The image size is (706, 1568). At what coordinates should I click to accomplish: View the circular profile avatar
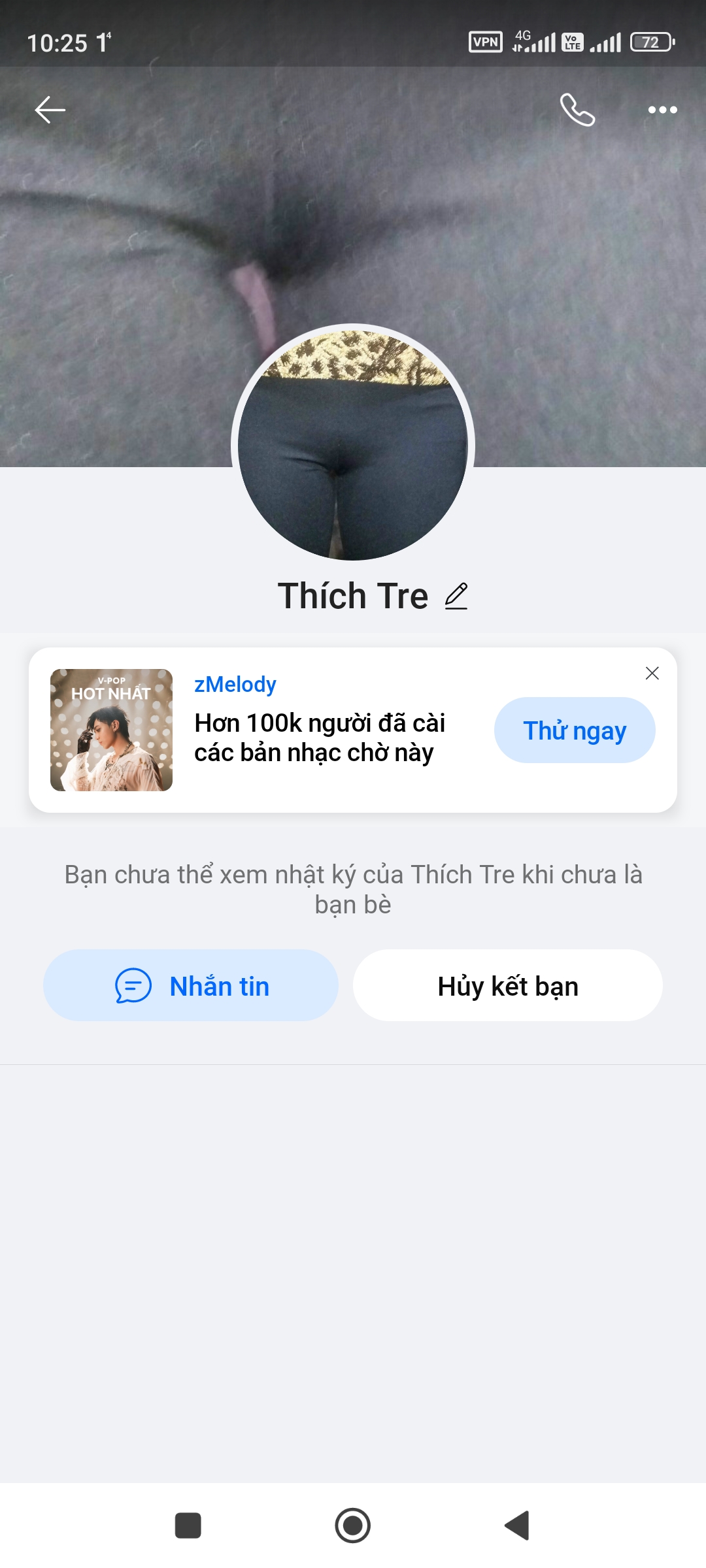coord(353,444)
